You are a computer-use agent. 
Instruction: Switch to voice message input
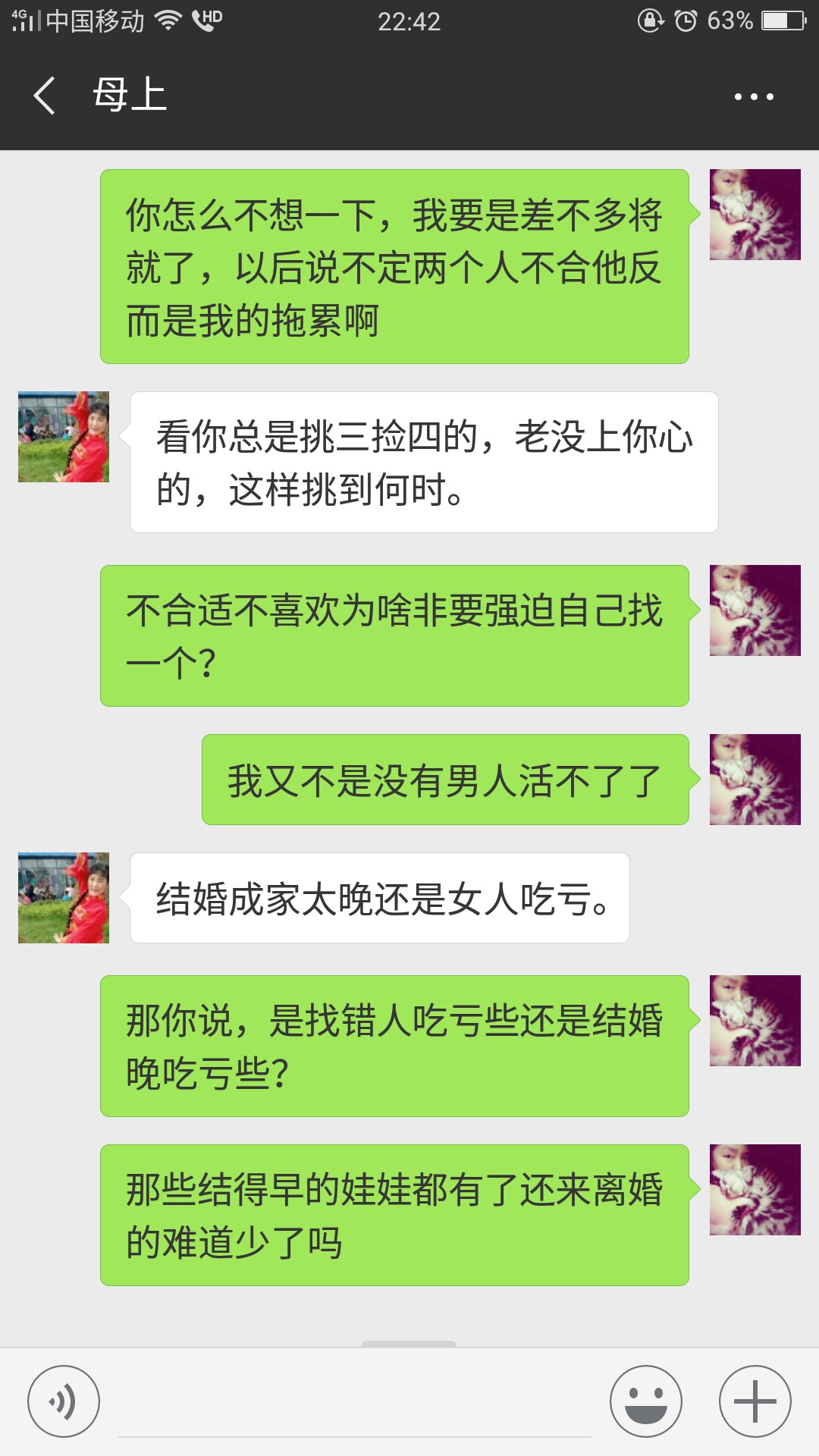point(64,1401)
